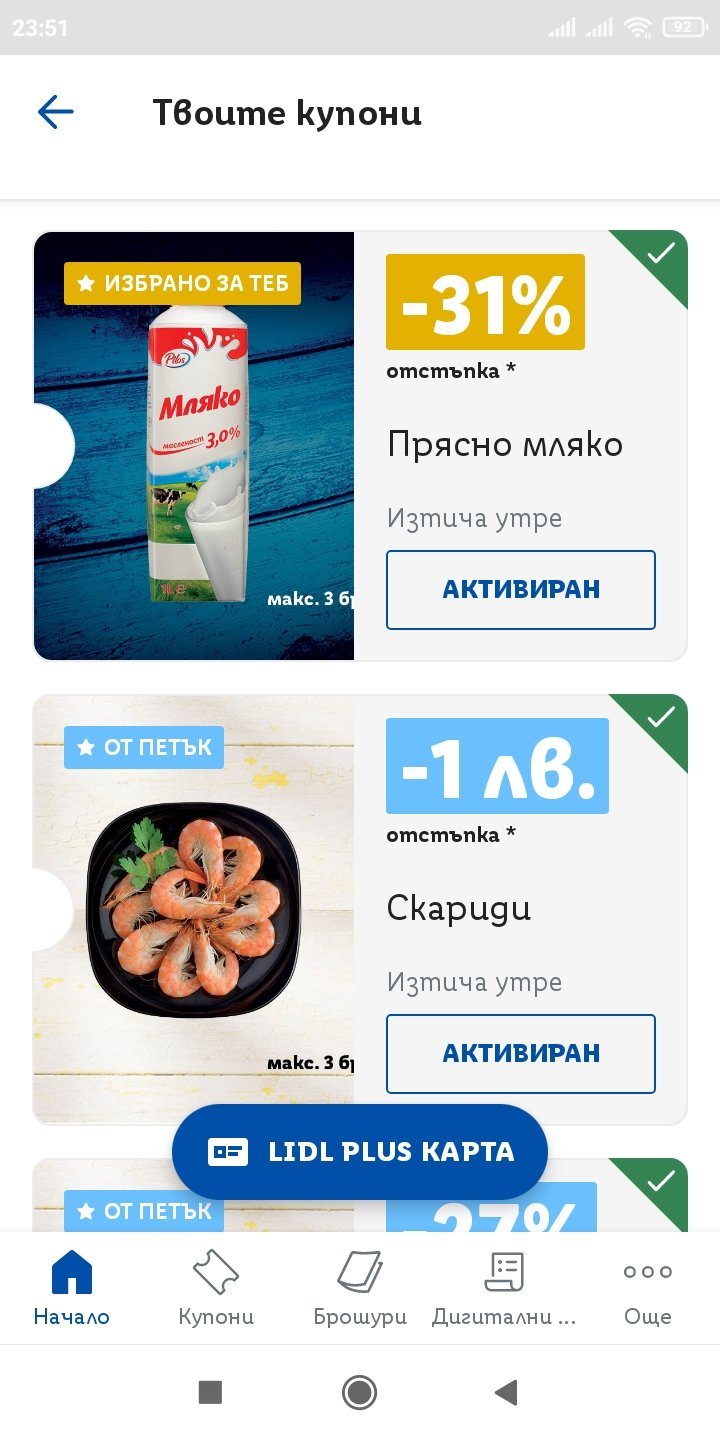This screenshot has height=1440, width=720.
Task: Tap the system home button
Action: coord(359,1392)
